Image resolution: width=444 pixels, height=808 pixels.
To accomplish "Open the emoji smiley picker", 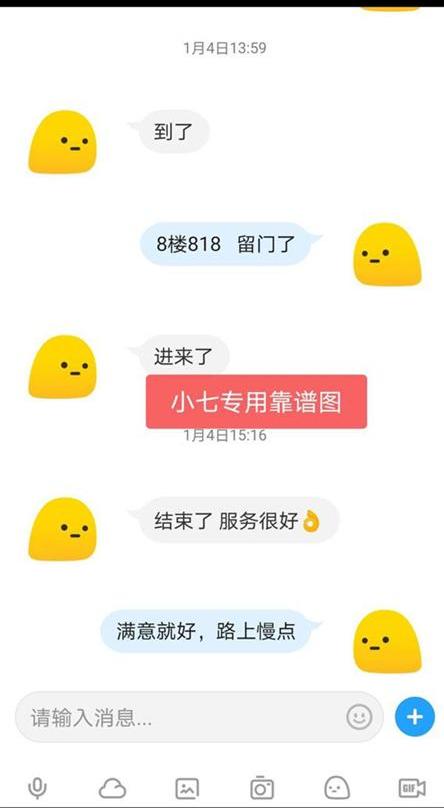I will point(359,716).
